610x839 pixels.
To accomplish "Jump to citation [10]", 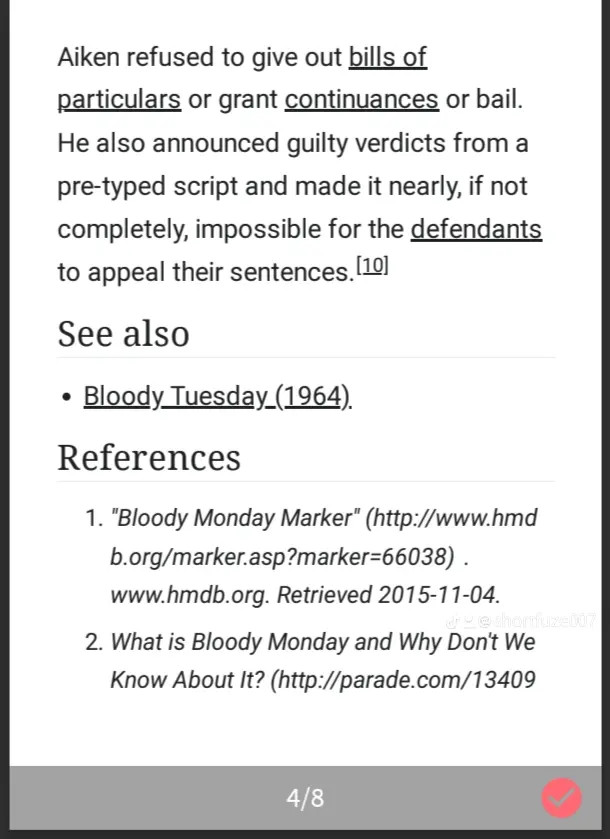I will tap(372, 267).
